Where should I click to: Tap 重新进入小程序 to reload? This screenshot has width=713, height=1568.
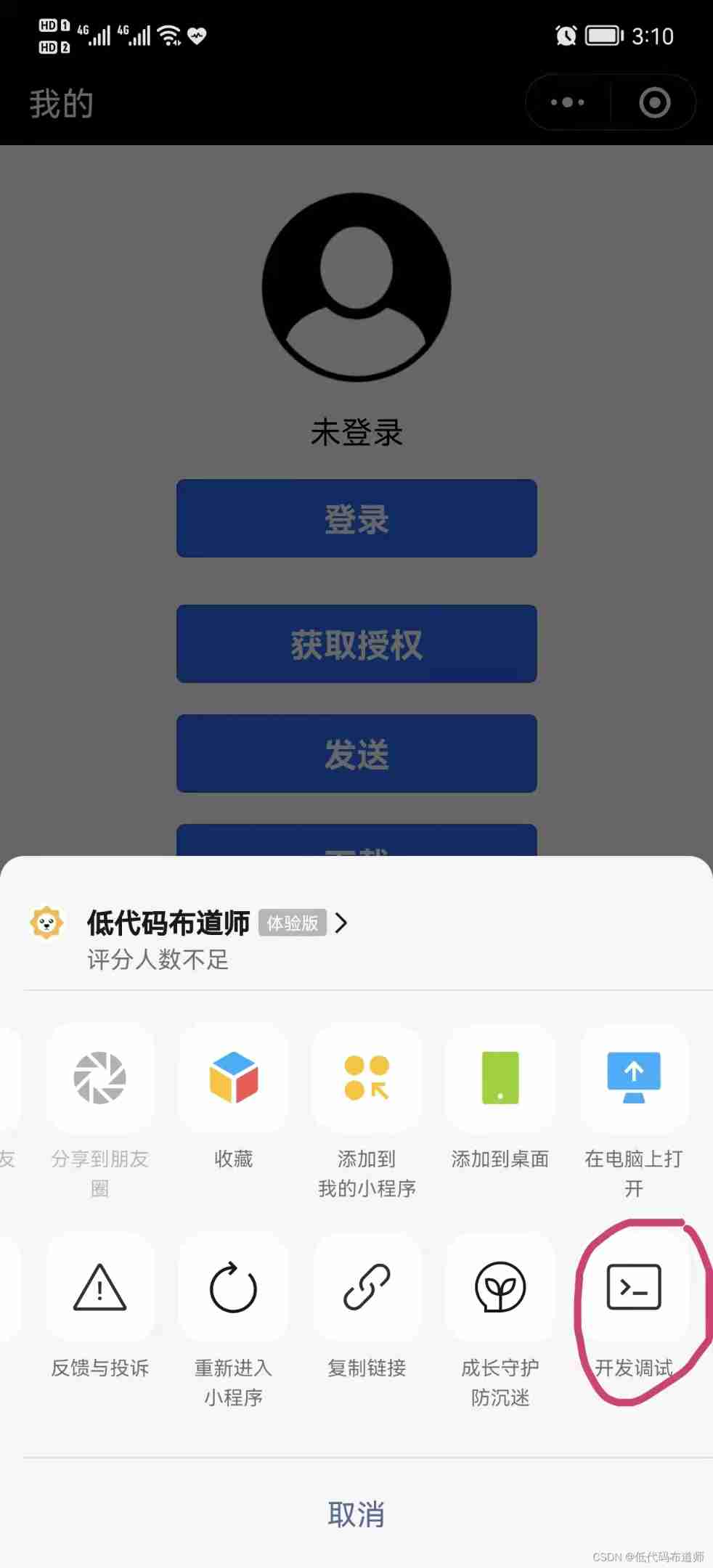[x=233, y=1287]
